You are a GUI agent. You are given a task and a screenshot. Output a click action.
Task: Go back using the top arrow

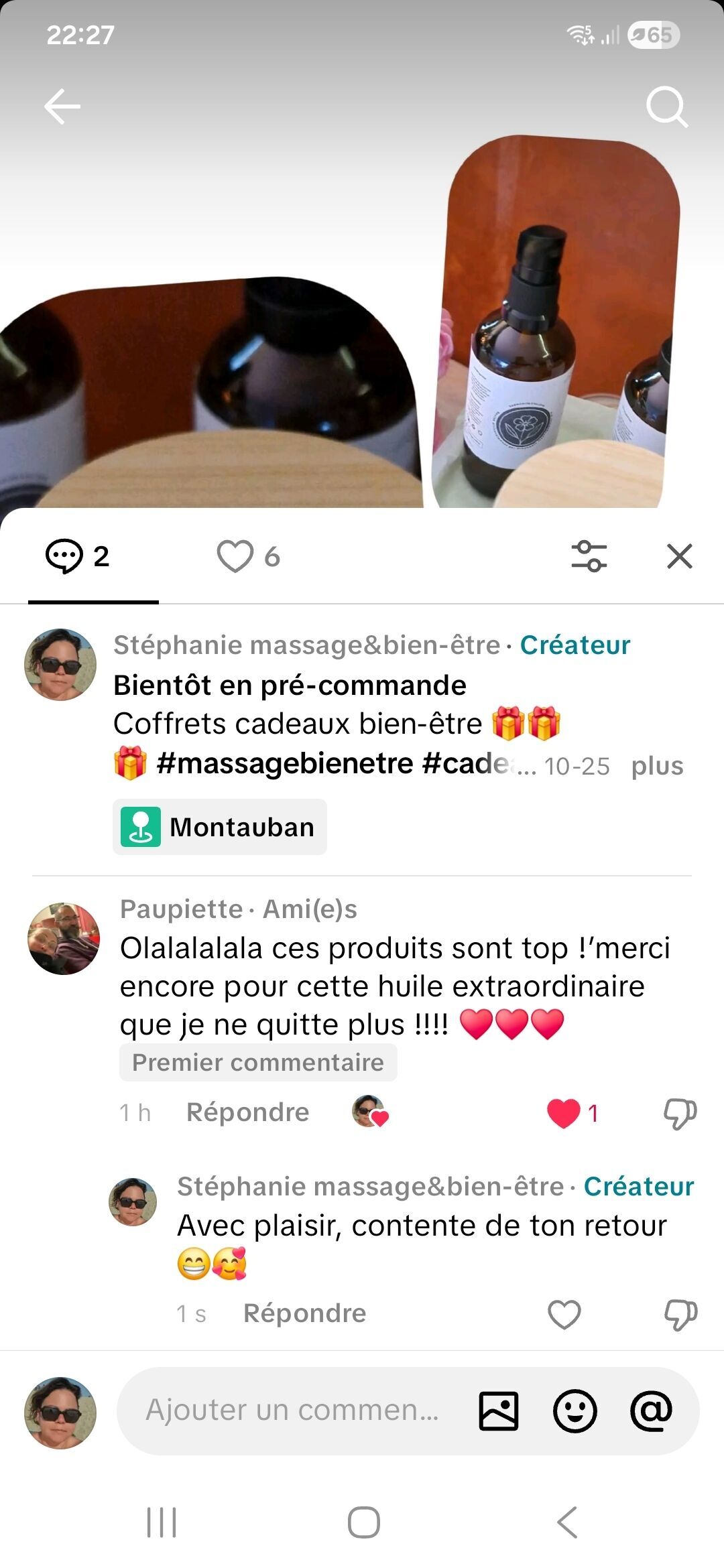[x=62, y=107]
